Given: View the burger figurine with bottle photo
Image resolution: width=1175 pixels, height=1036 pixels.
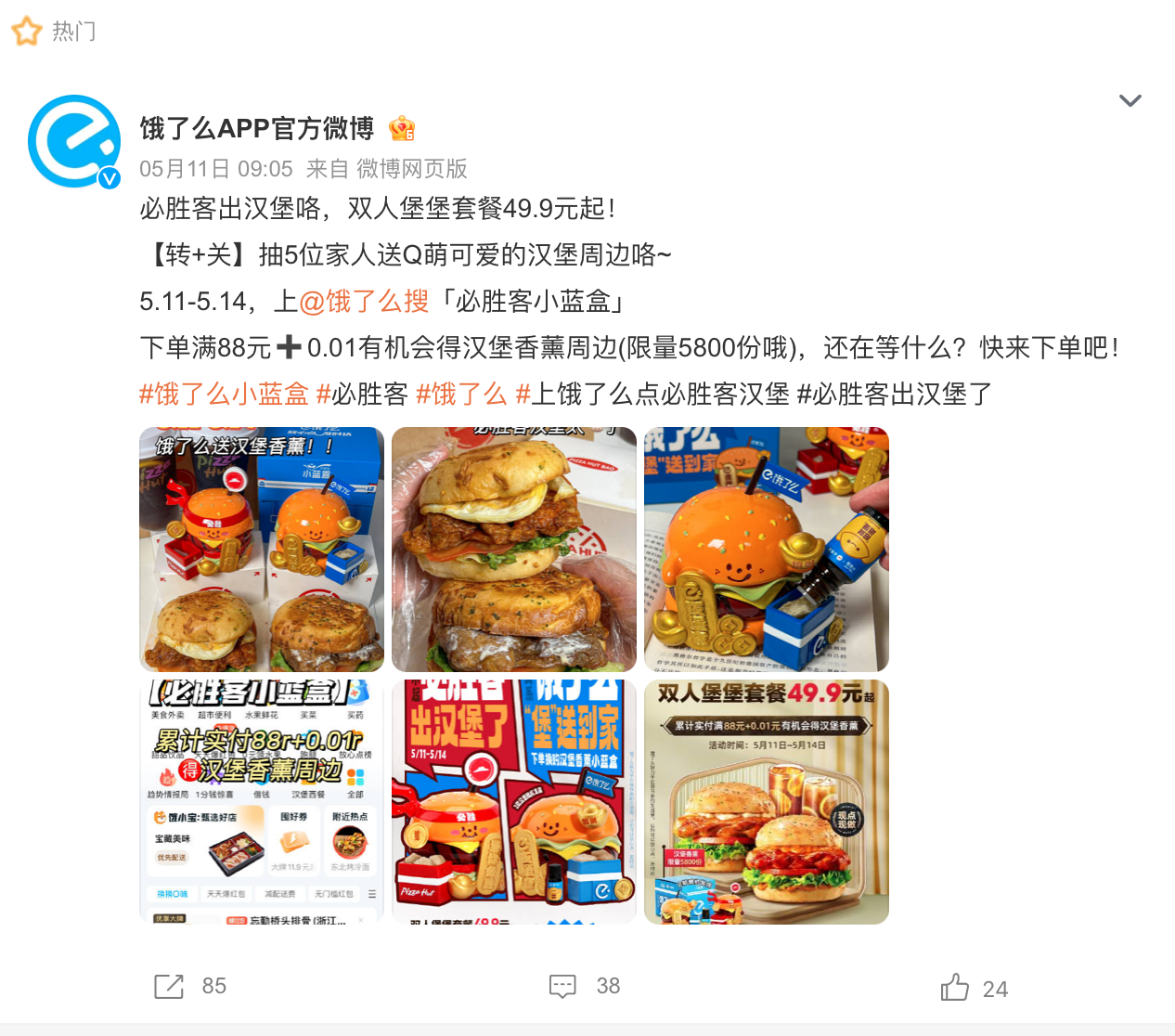Looking at the screenshot, I should click(x=767, y=550).
